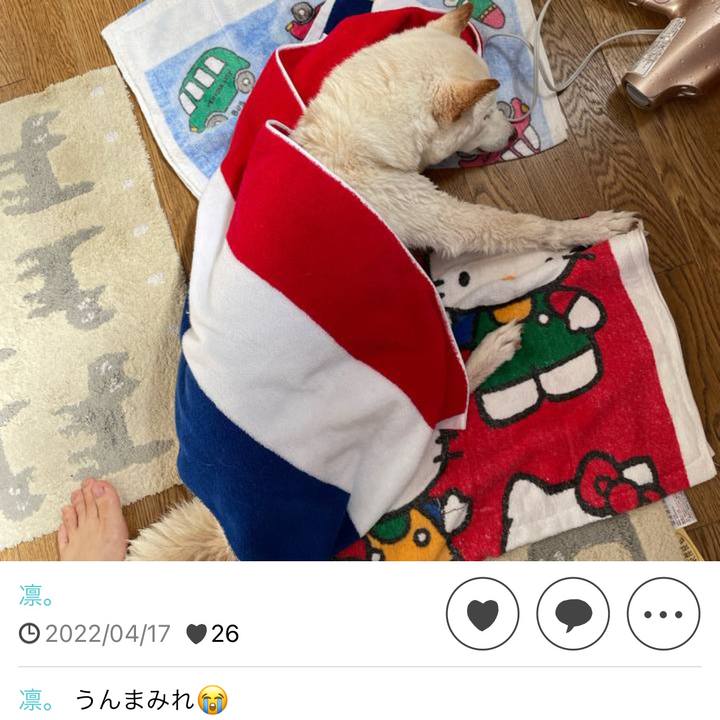The height and width of the screenshot is (720, 720).
Task: Open commenter 凛。 profile beside うんまみれ
Action: [x=37, y=698]
